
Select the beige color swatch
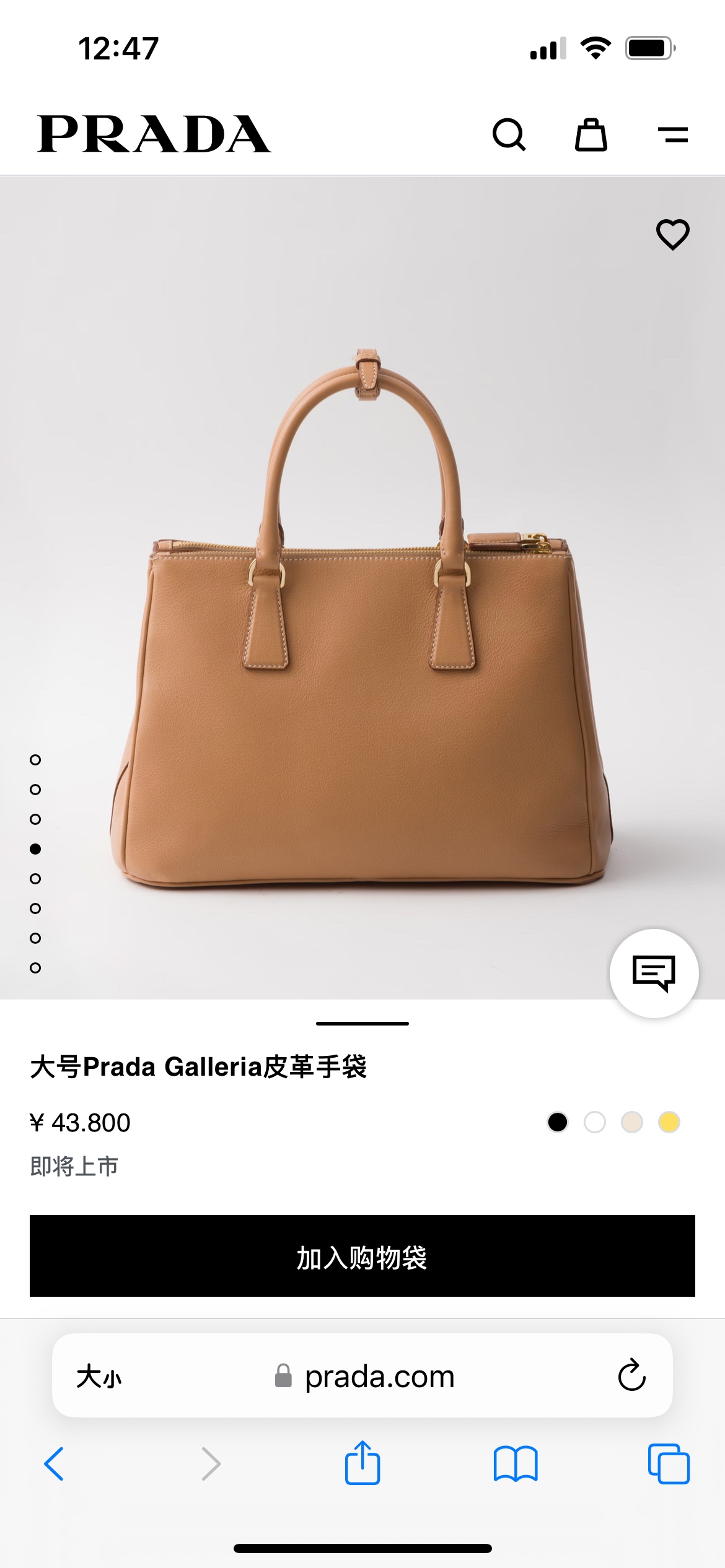632,1122
